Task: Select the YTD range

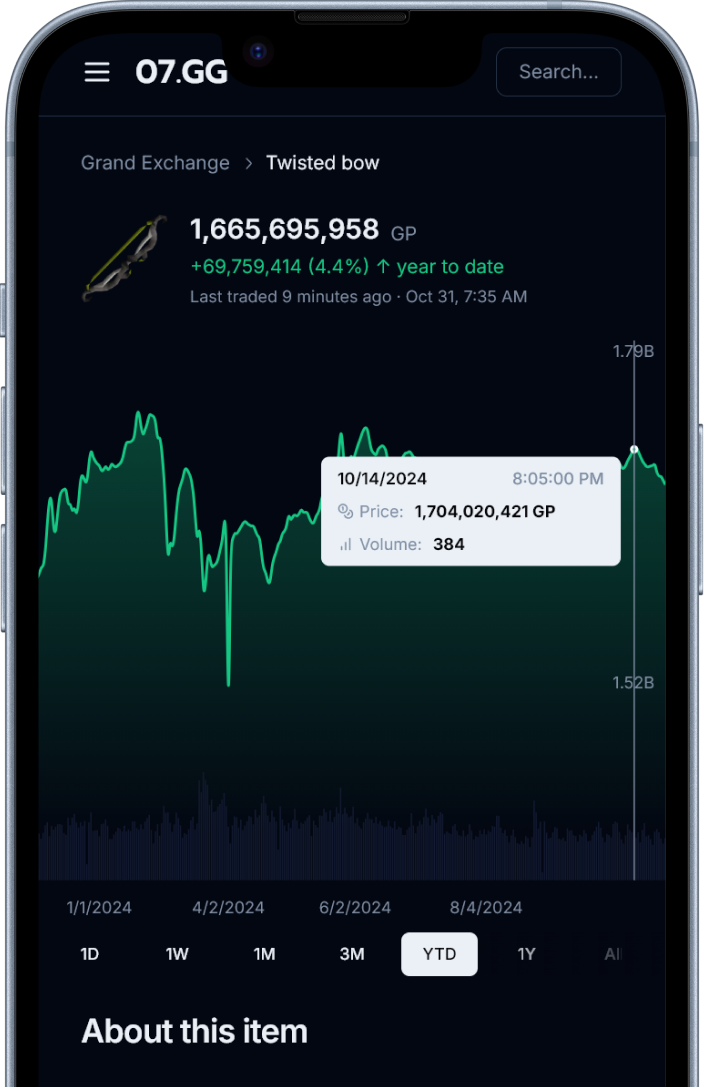Action: [439, 954]
